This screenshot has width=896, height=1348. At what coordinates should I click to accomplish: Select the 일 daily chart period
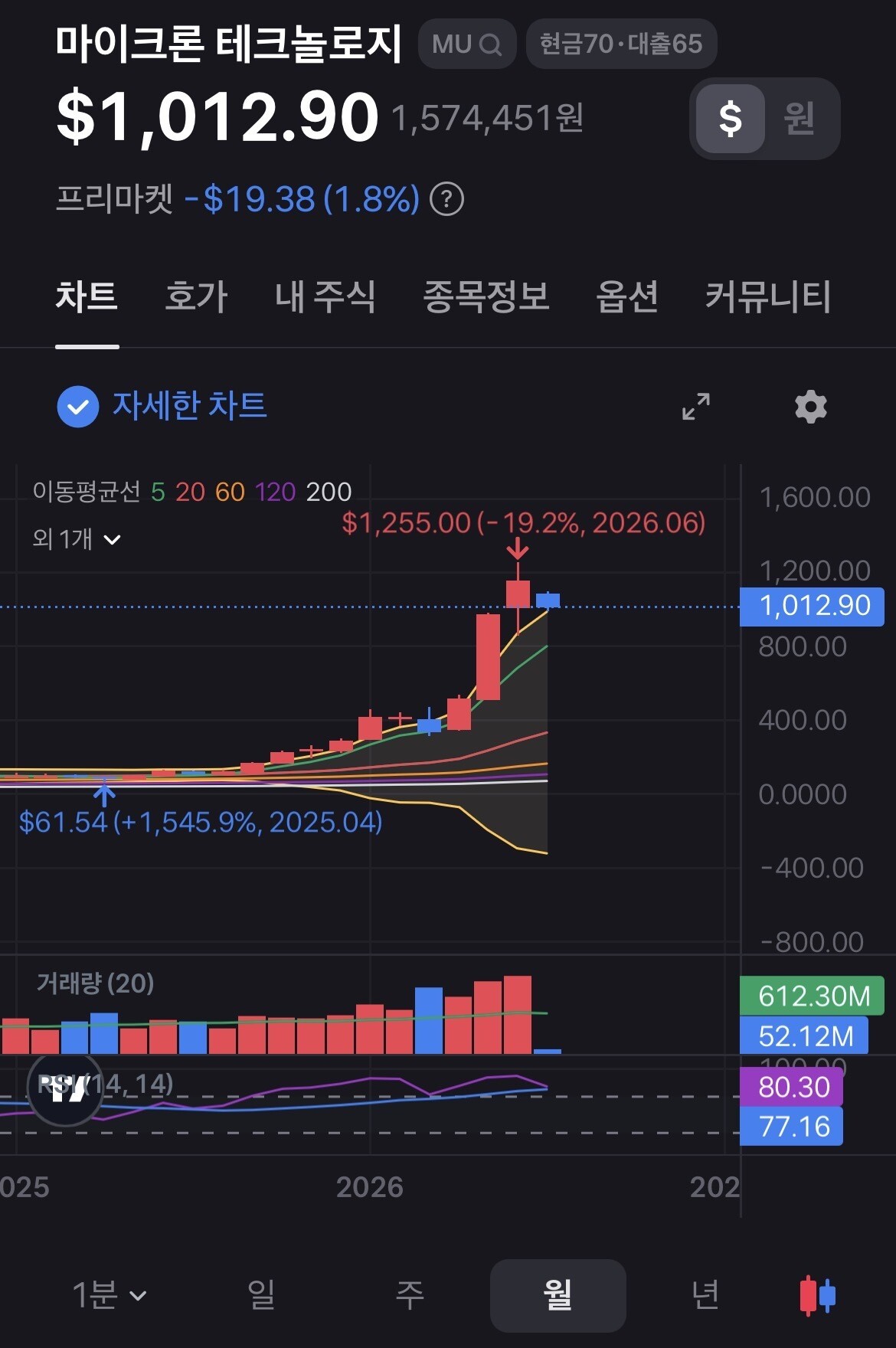pos(261,1295)
